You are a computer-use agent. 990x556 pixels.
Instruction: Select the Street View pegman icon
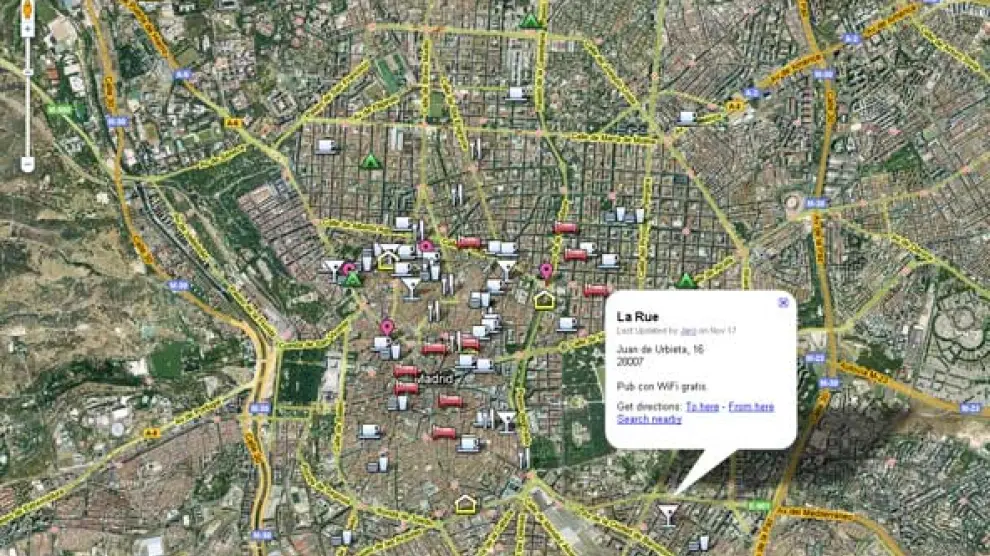[x=27, y=9]
